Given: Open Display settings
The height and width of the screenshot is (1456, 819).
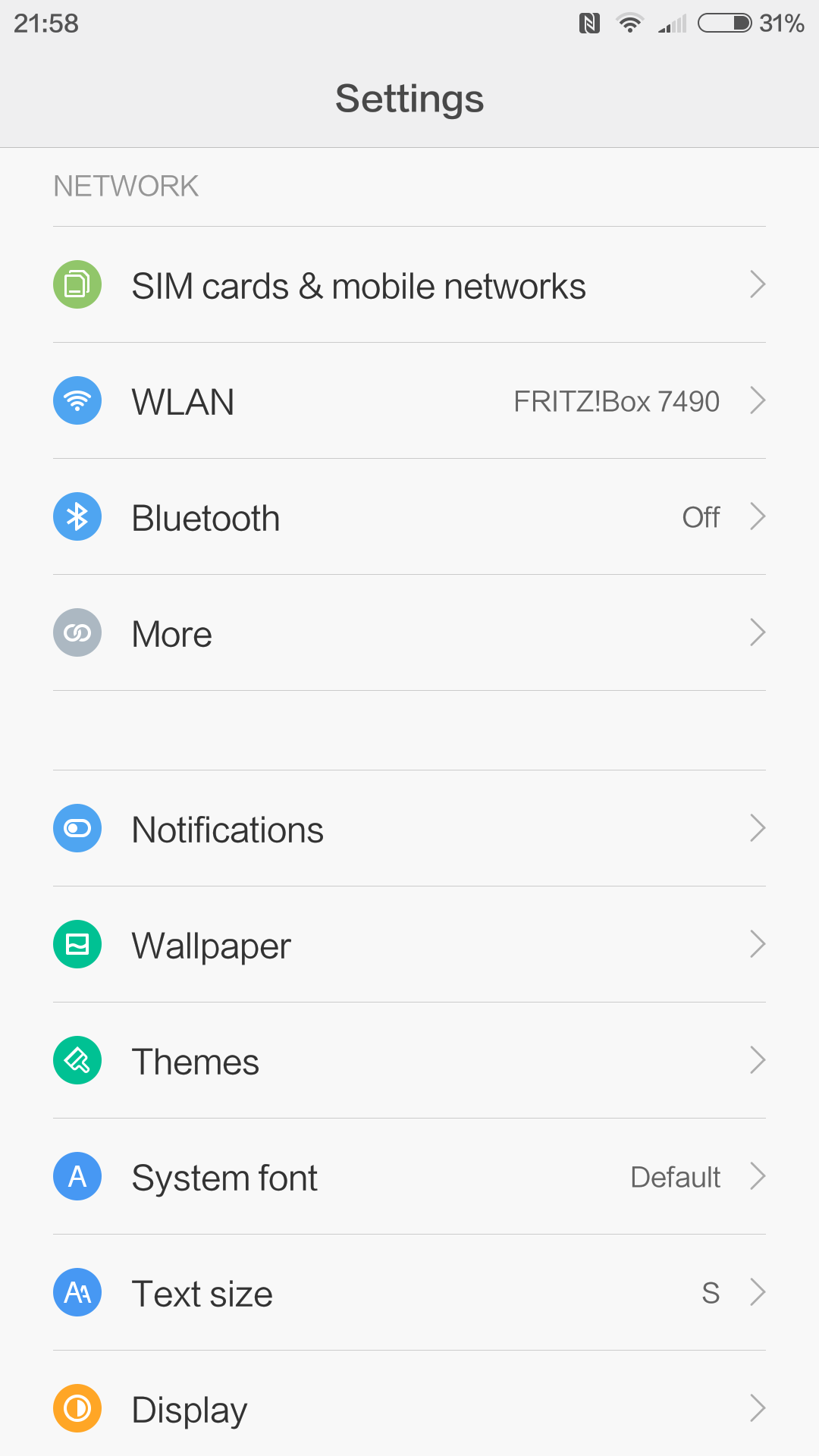Looking at the screenshot, I should pos(409,1404).
